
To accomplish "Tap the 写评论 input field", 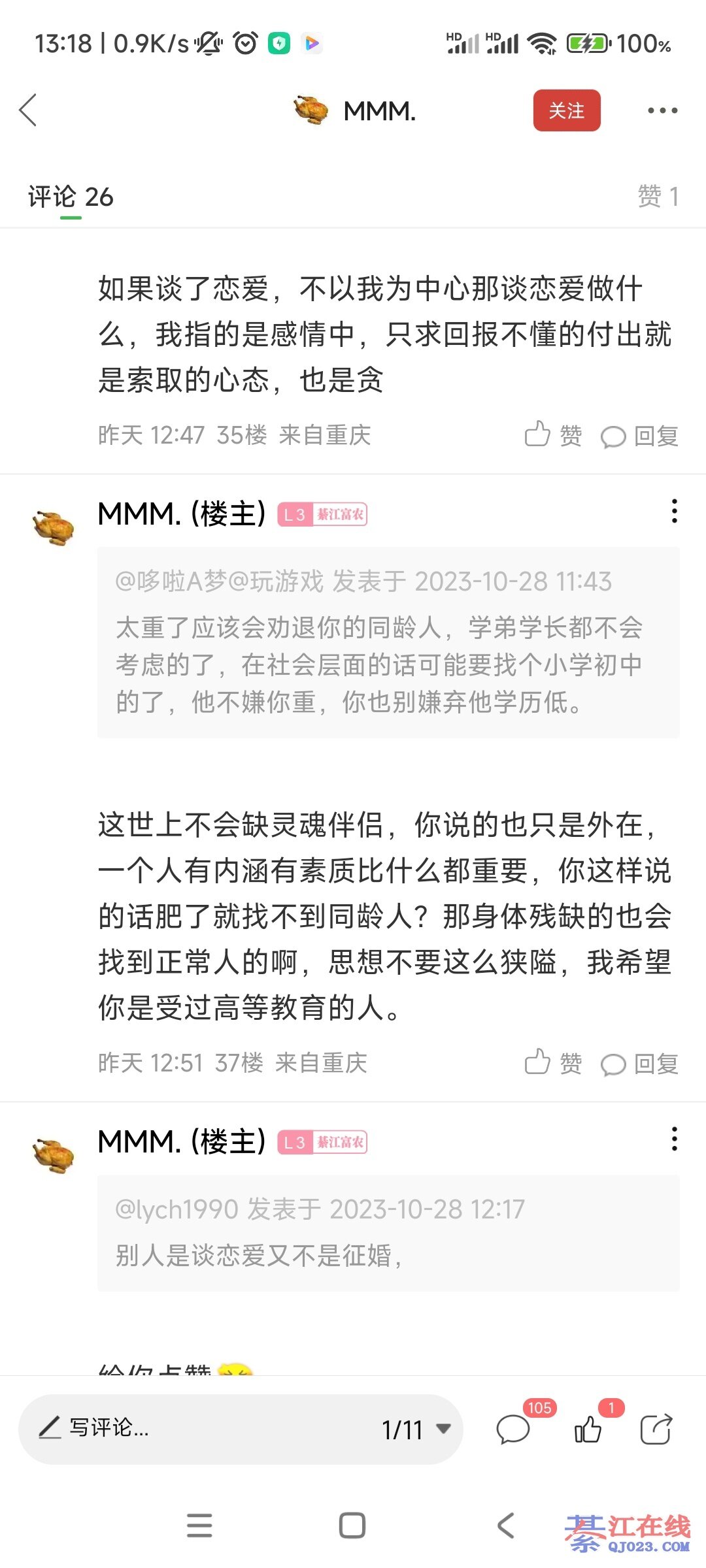I will click(196, 1428).
